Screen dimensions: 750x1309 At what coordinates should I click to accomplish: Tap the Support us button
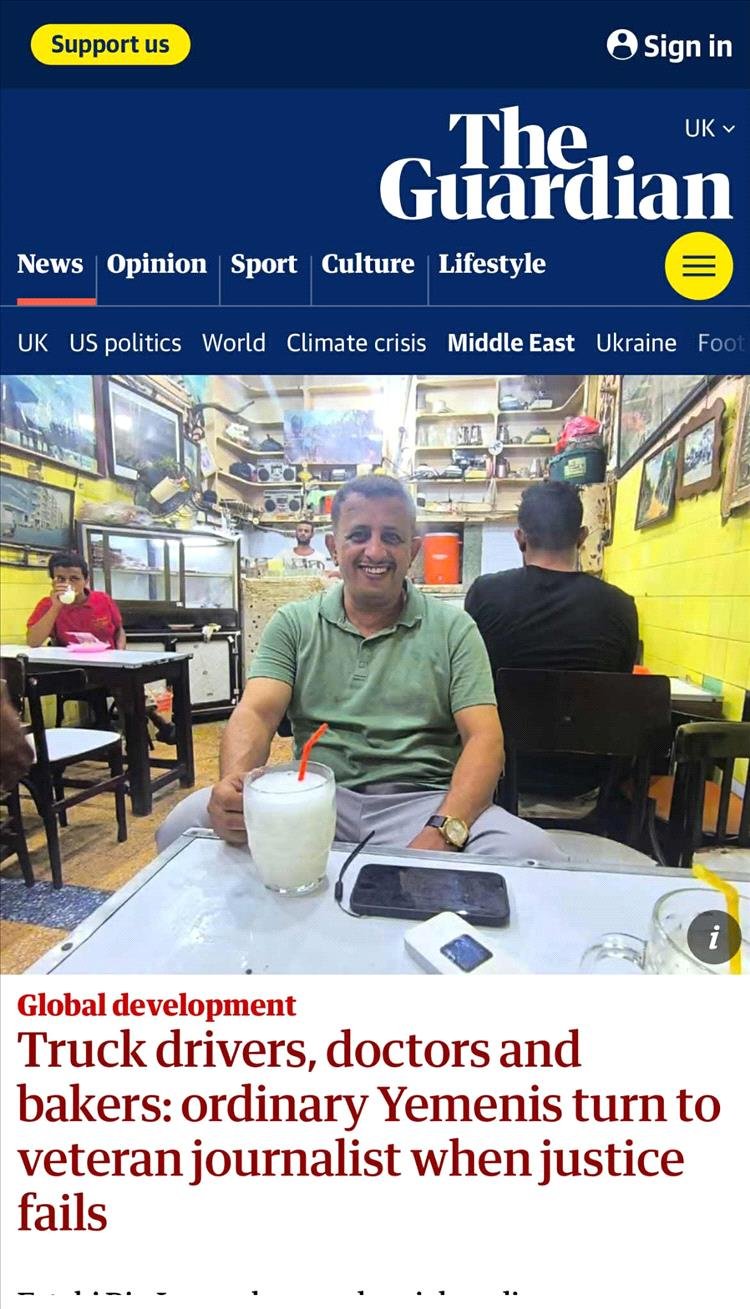pyautogui.click(x=110, y=45)
